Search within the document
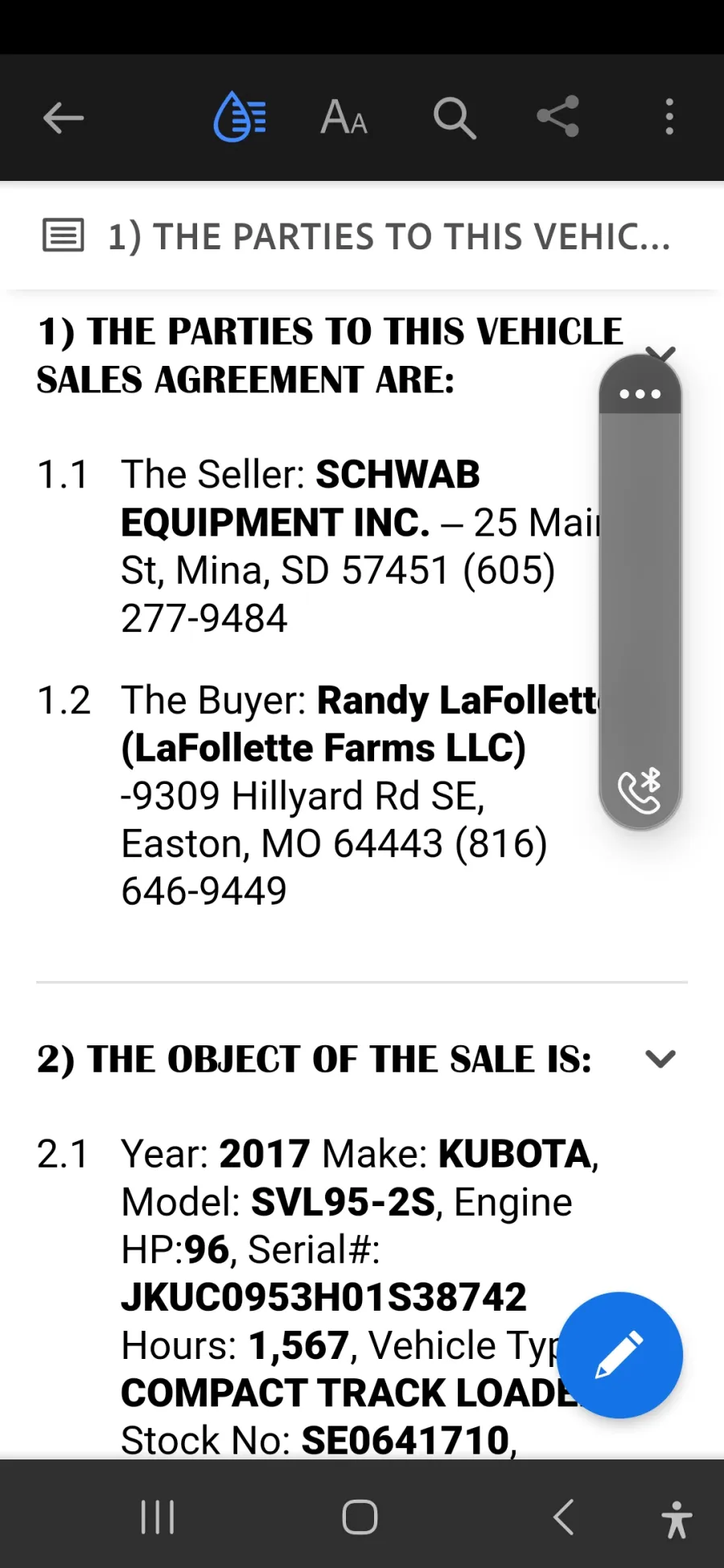724x1568 pixels. [455, 118]
